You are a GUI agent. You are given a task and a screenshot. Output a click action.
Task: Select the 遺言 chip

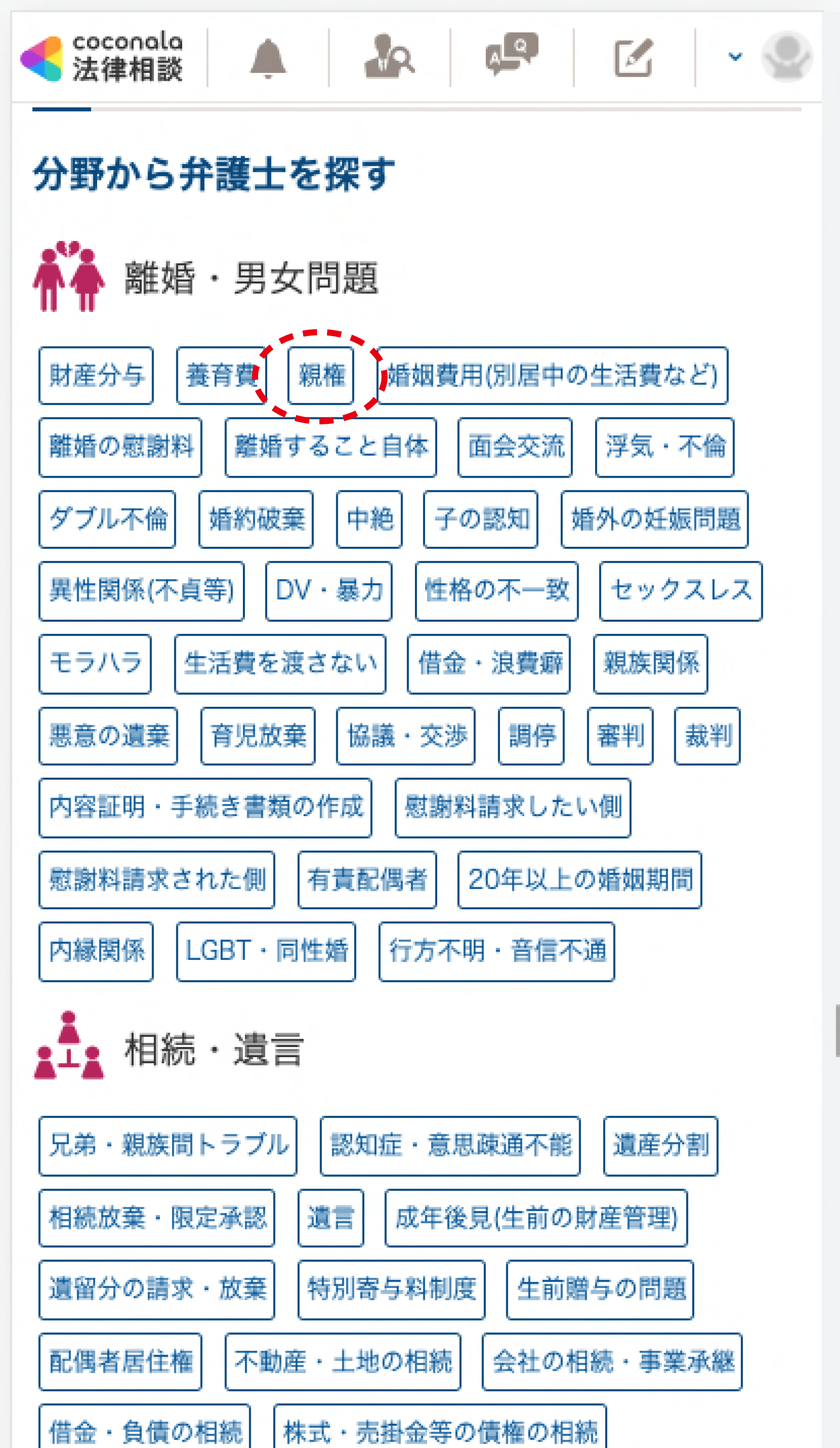(331, 1218)
